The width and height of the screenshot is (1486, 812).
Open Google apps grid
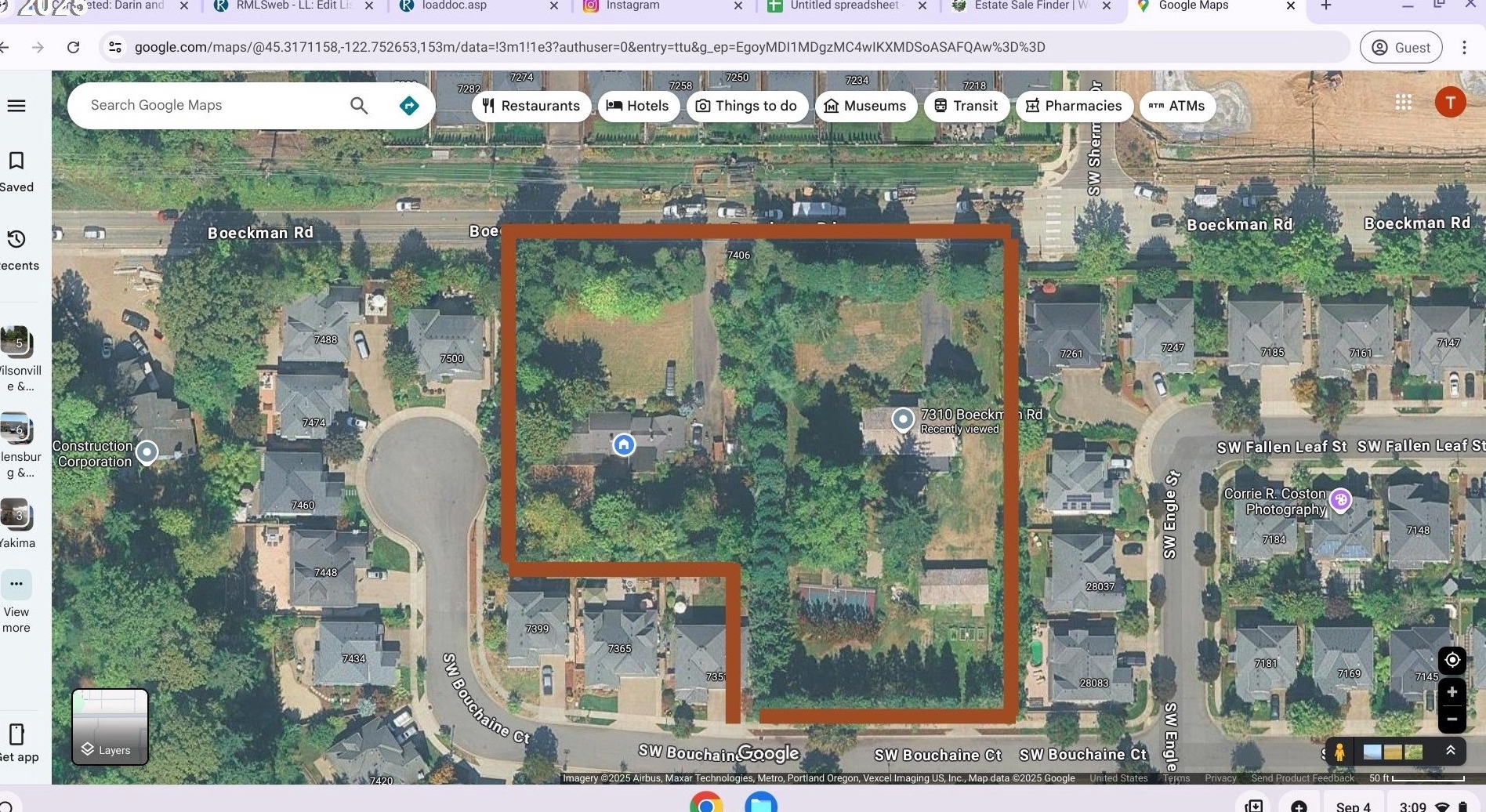[1403, 103]
